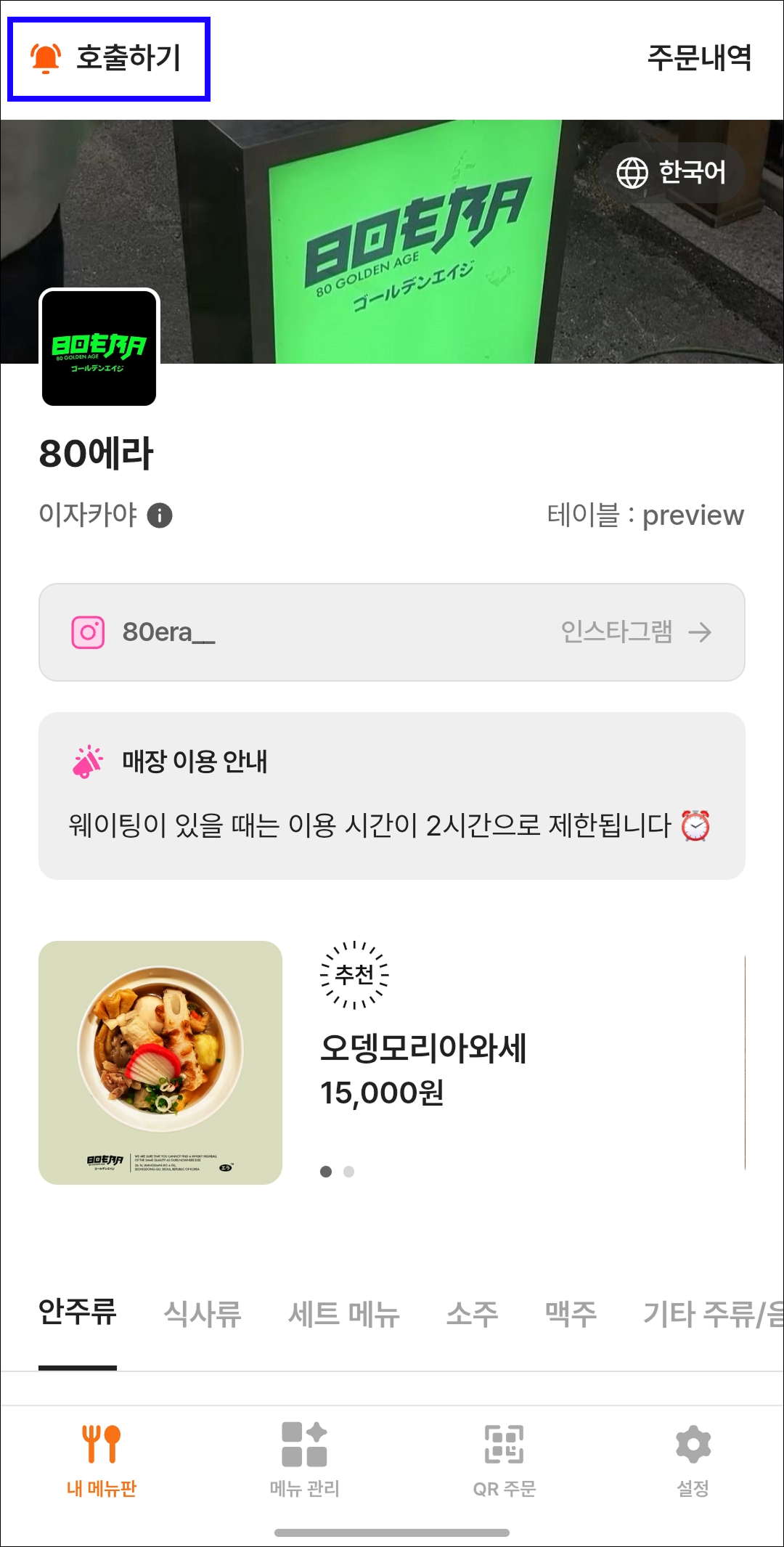The image size is (784, 1547).
Task: Tap the 호출하기 call-staff bell button
Action: tap(107, 59)
